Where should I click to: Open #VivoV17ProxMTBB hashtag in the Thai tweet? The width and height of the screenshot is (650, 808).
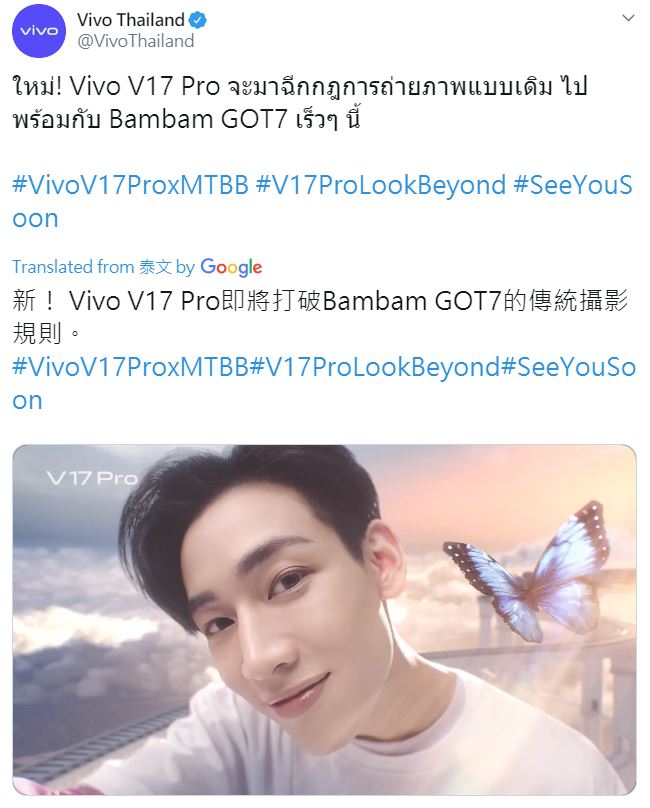[x=130, y=185]
